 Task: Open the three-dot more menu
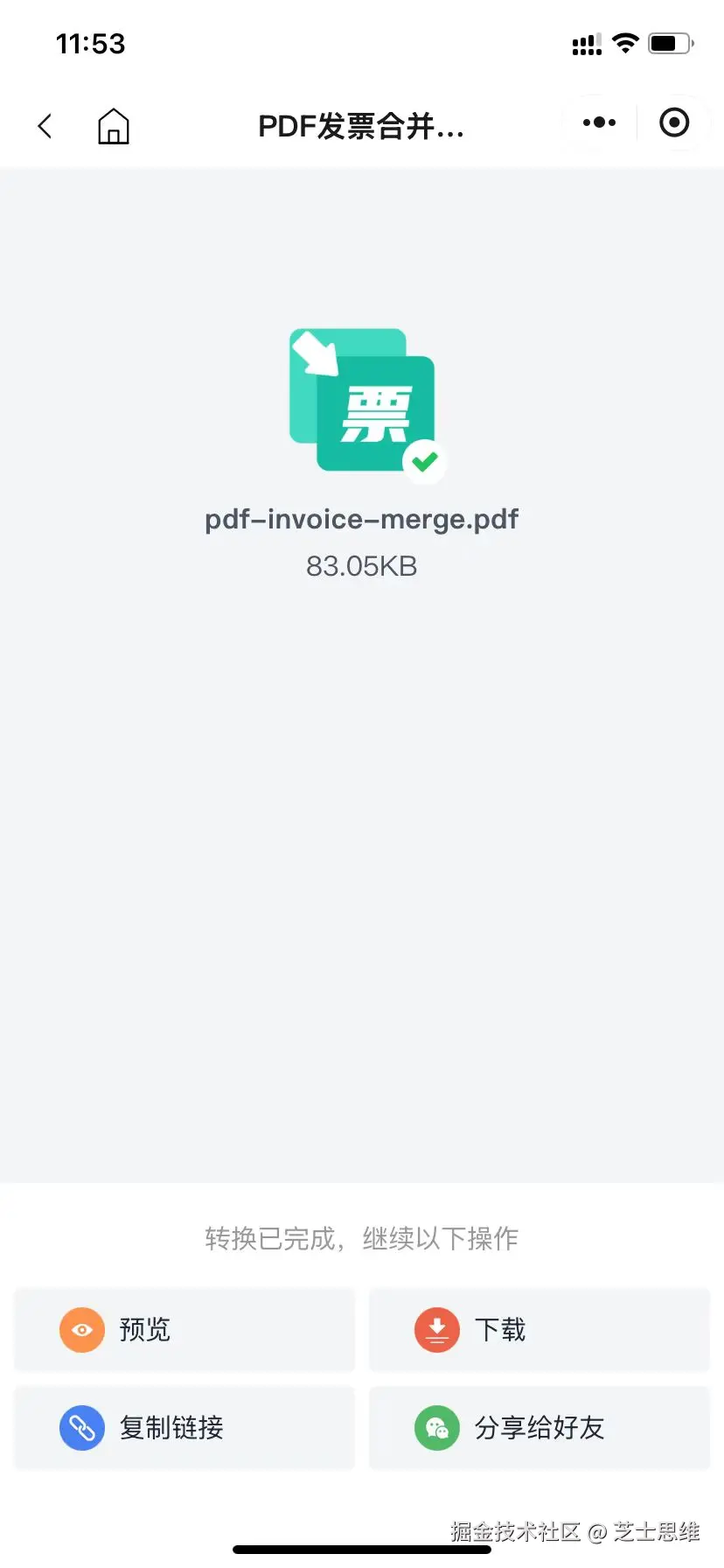tap(599, 122)
